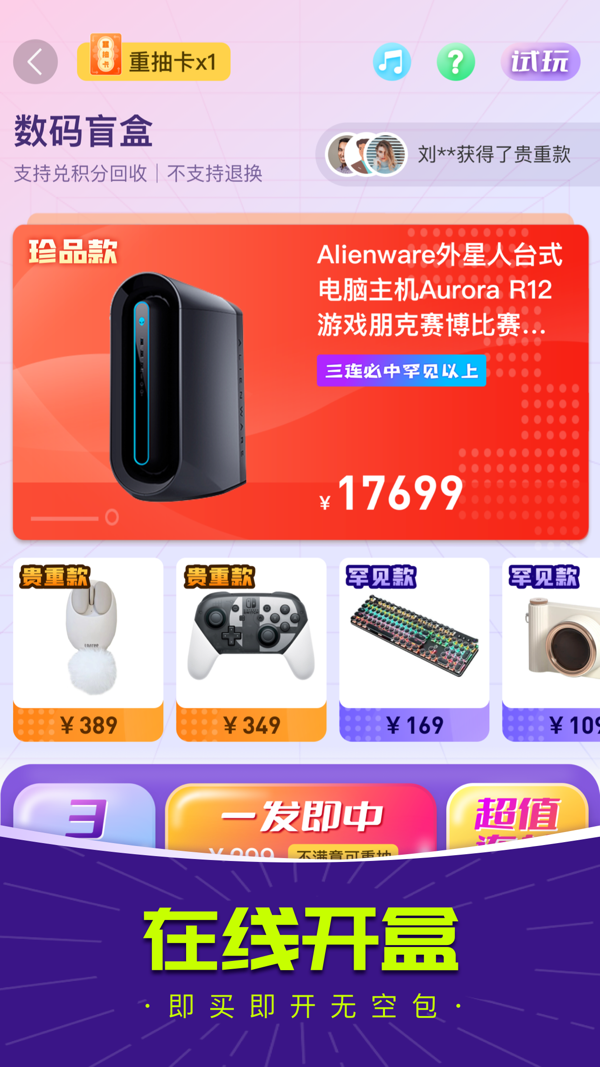View the ¥349 贵重款 game controller item
The height and width of the screenshot is (1067, 600).
coord(251,649)
